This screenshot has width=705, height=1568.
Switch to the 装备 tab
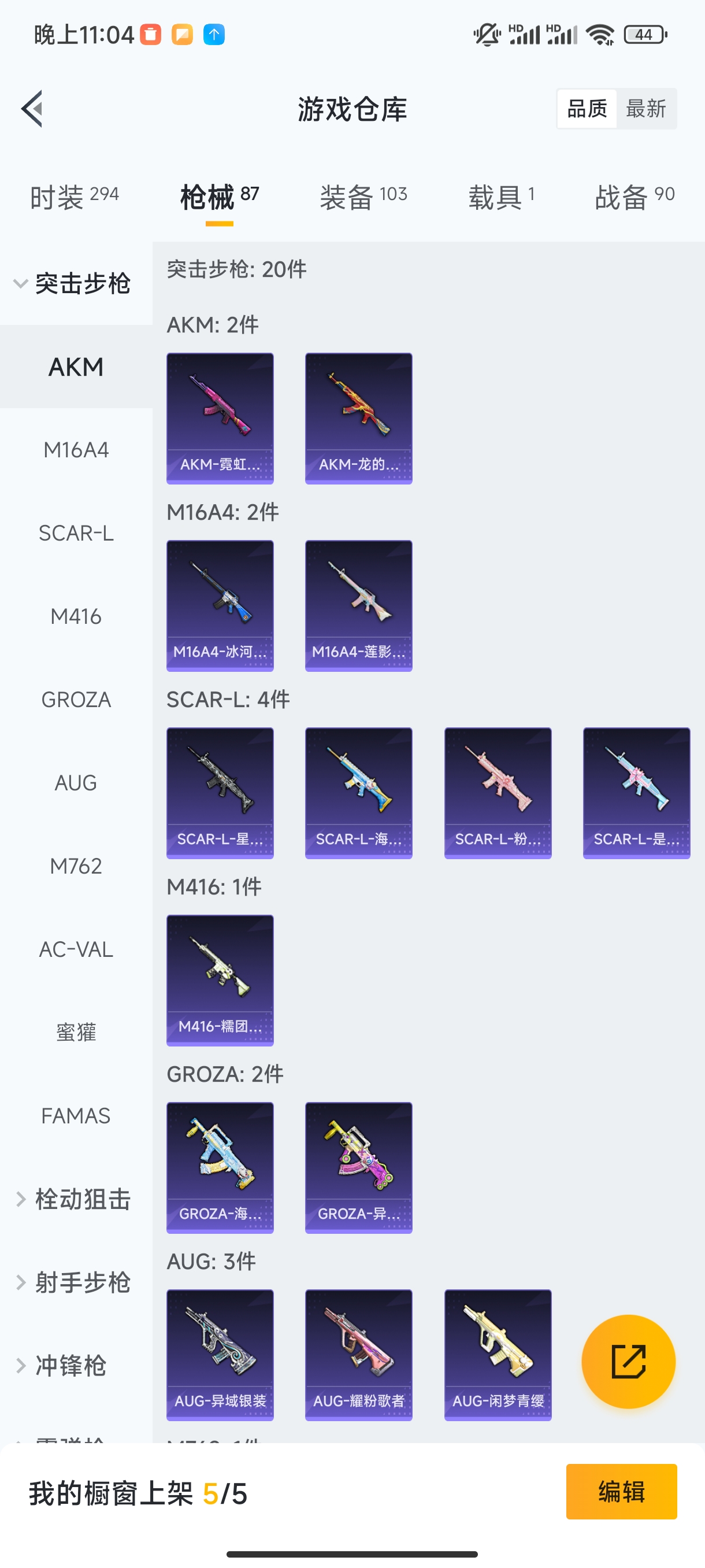363,197
